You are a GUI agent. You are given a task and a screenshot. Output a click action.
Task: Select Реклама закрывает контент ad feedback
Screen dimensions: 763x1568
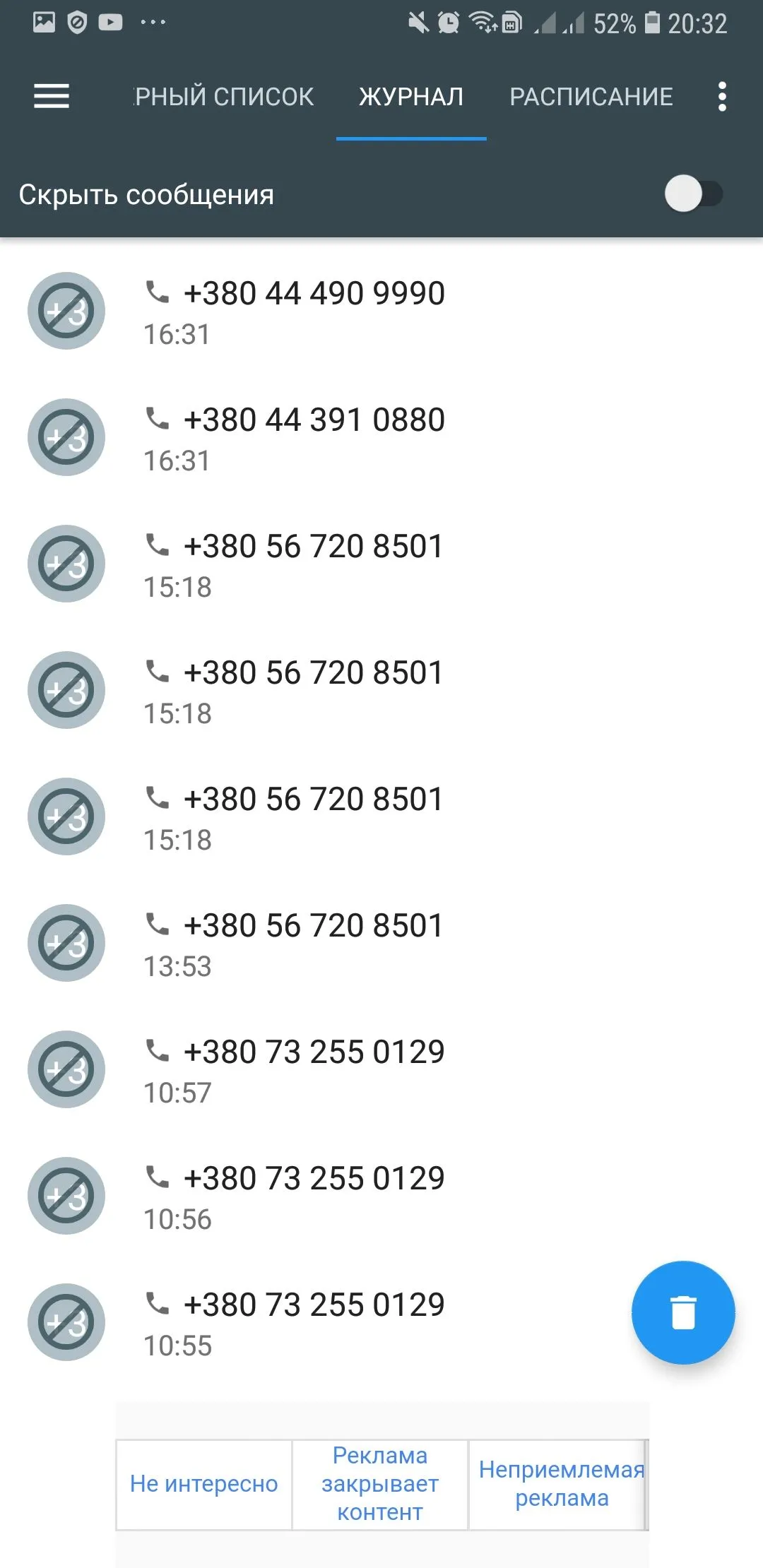point(380,1484)
